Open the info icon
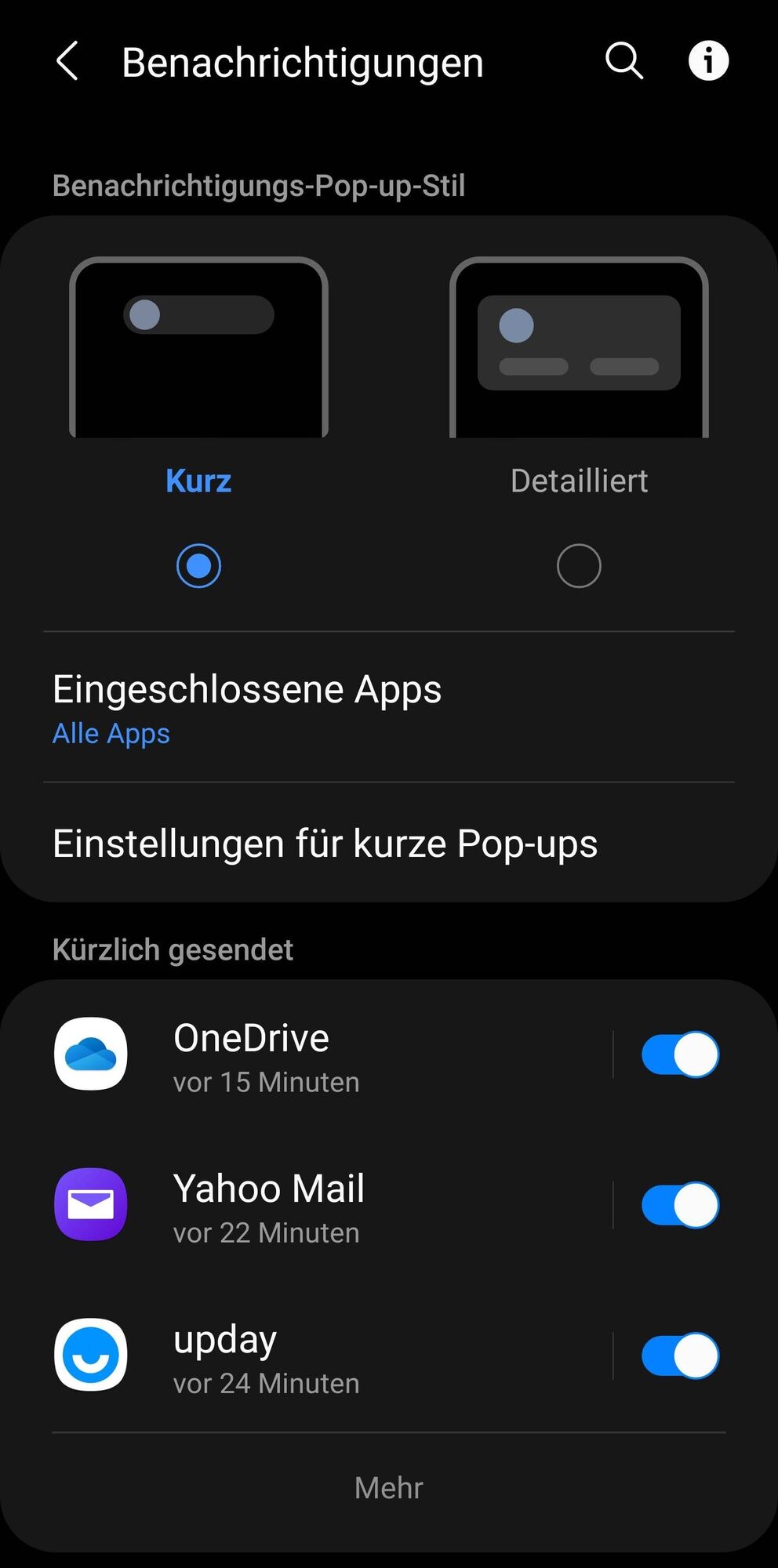Screen dimensions: 778x1568 [x=708, y=62]
